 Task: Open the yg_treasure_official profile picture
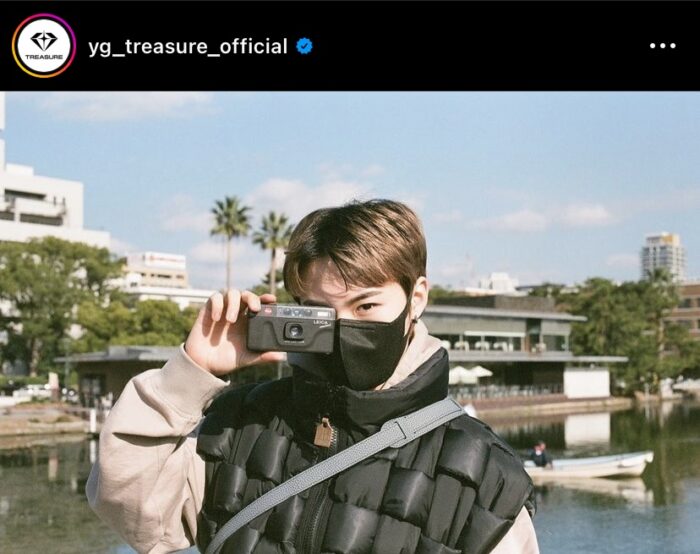(x=44, y=46)
